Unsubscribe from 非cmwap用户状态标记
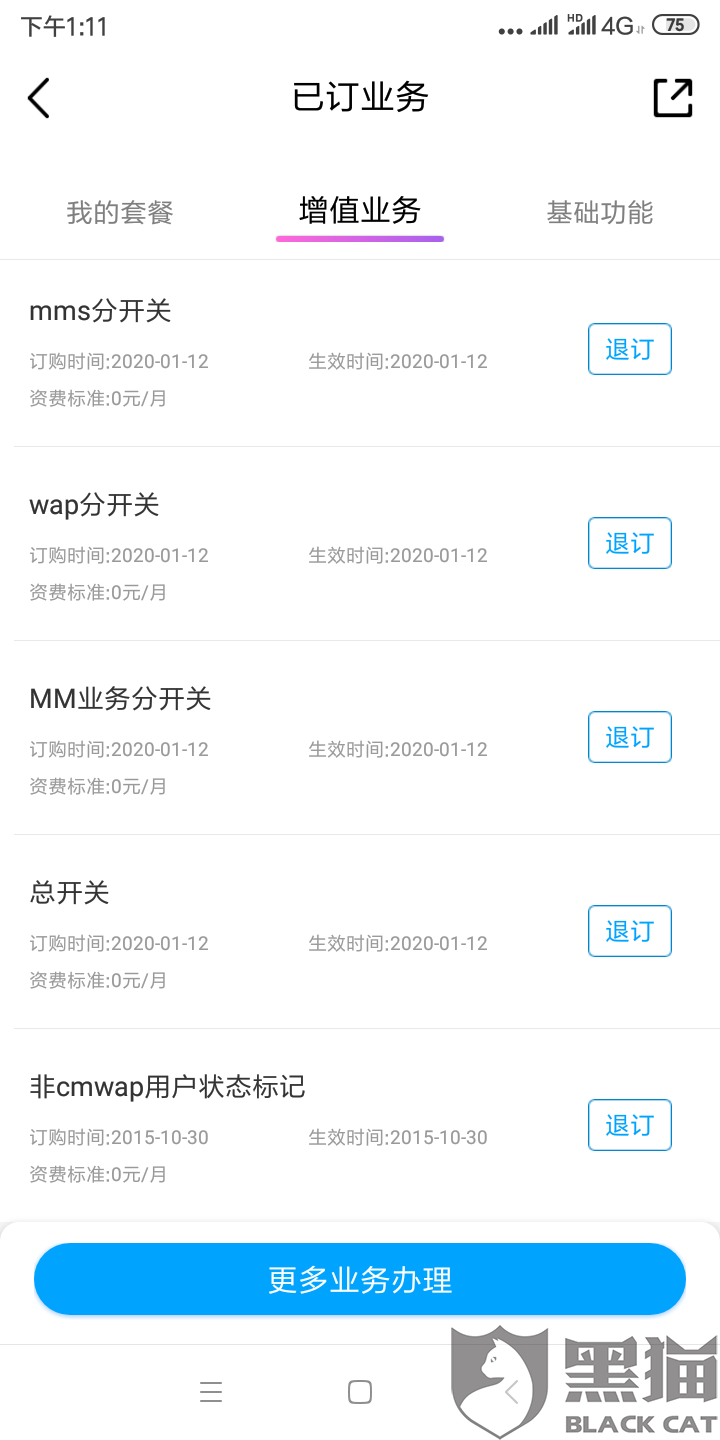Viewport: 720px width, 1440px height. [629, 1125]
